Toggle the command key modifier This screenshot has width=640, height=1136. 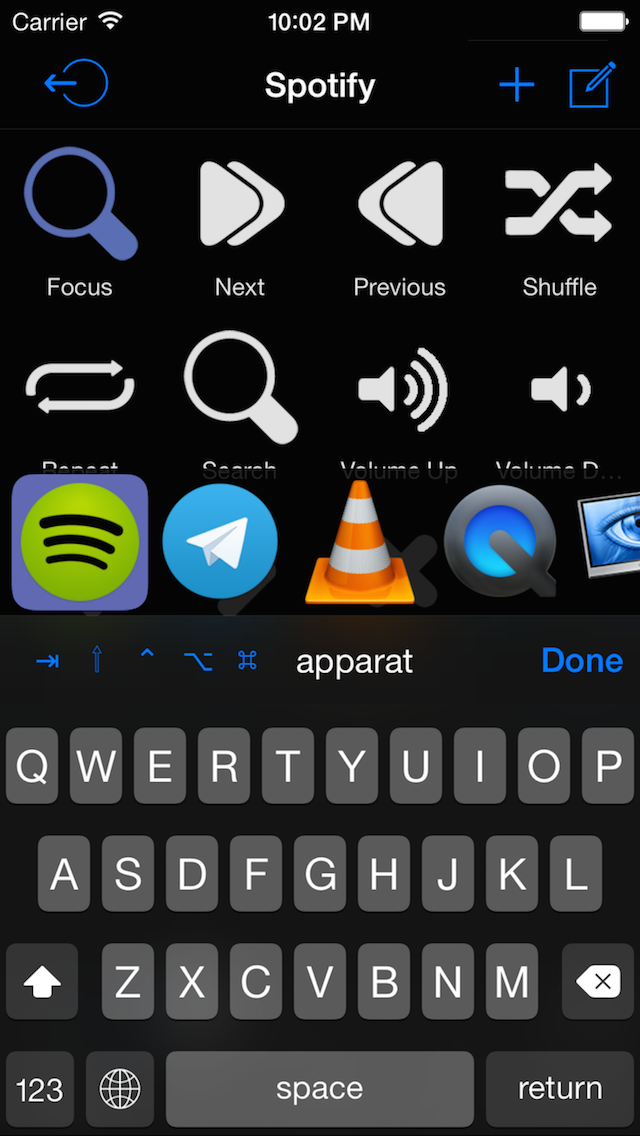247,660
